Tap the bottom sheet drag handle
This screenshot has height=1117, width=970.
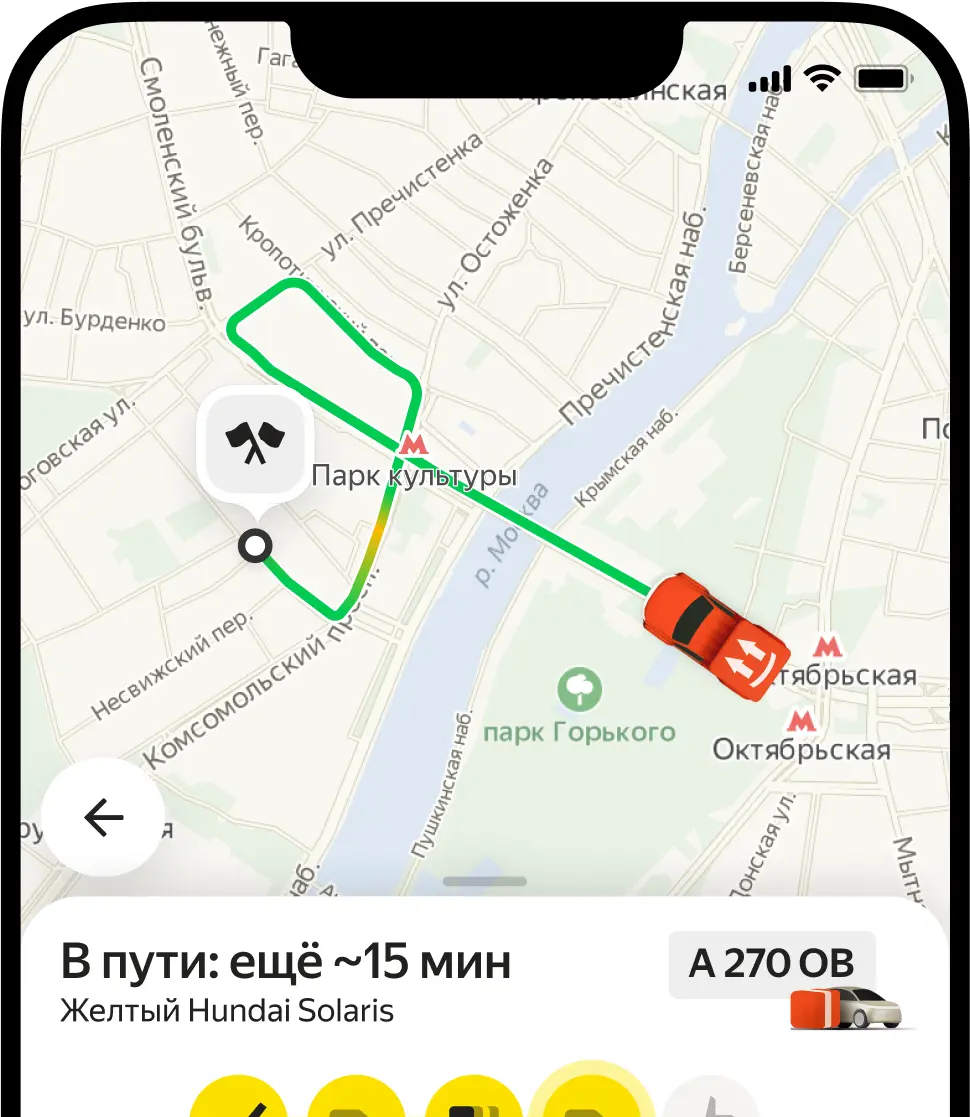coord(485,882)
